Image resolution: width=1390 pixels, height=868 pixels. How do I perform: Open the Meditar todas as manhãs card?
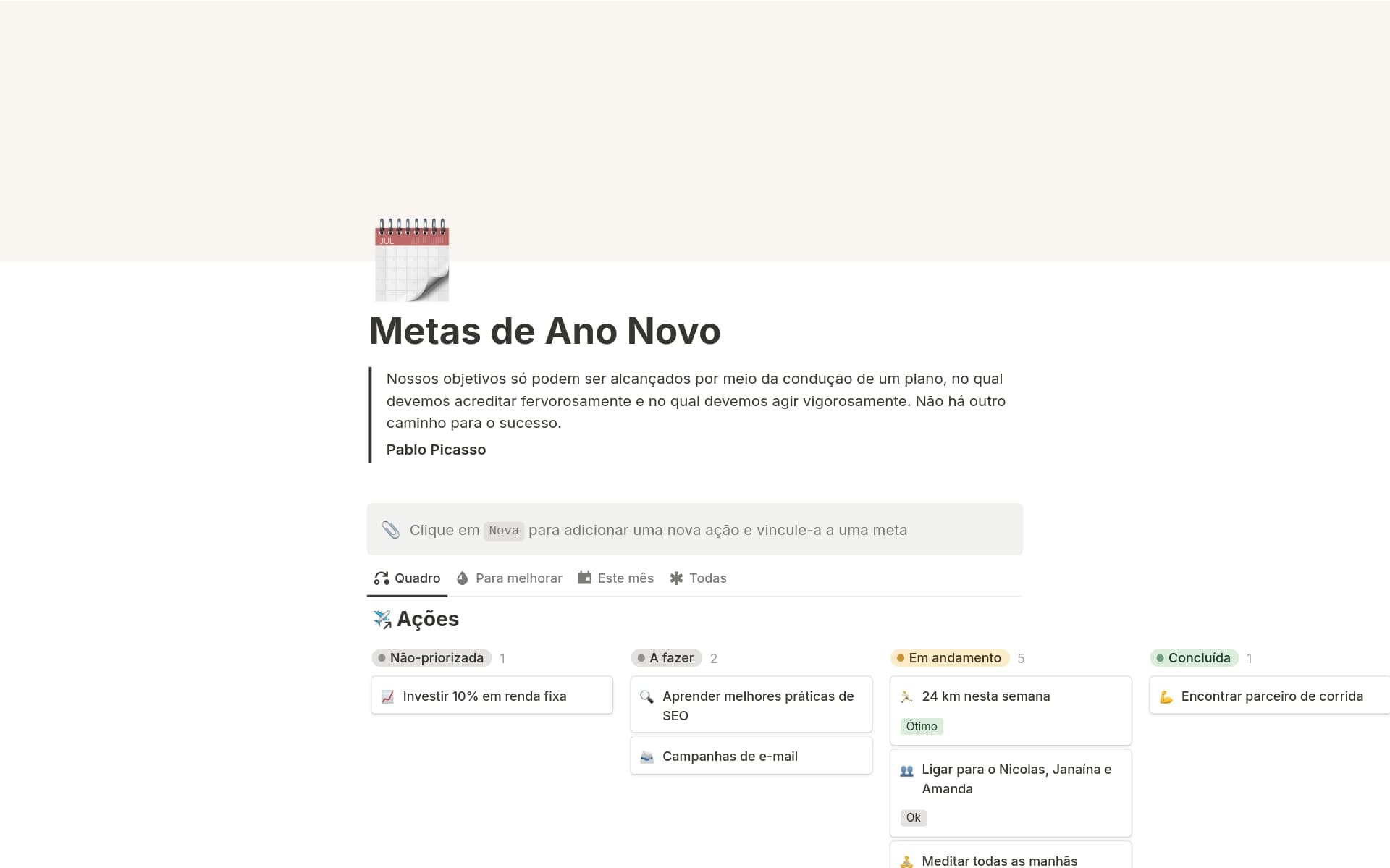[999, 860]
